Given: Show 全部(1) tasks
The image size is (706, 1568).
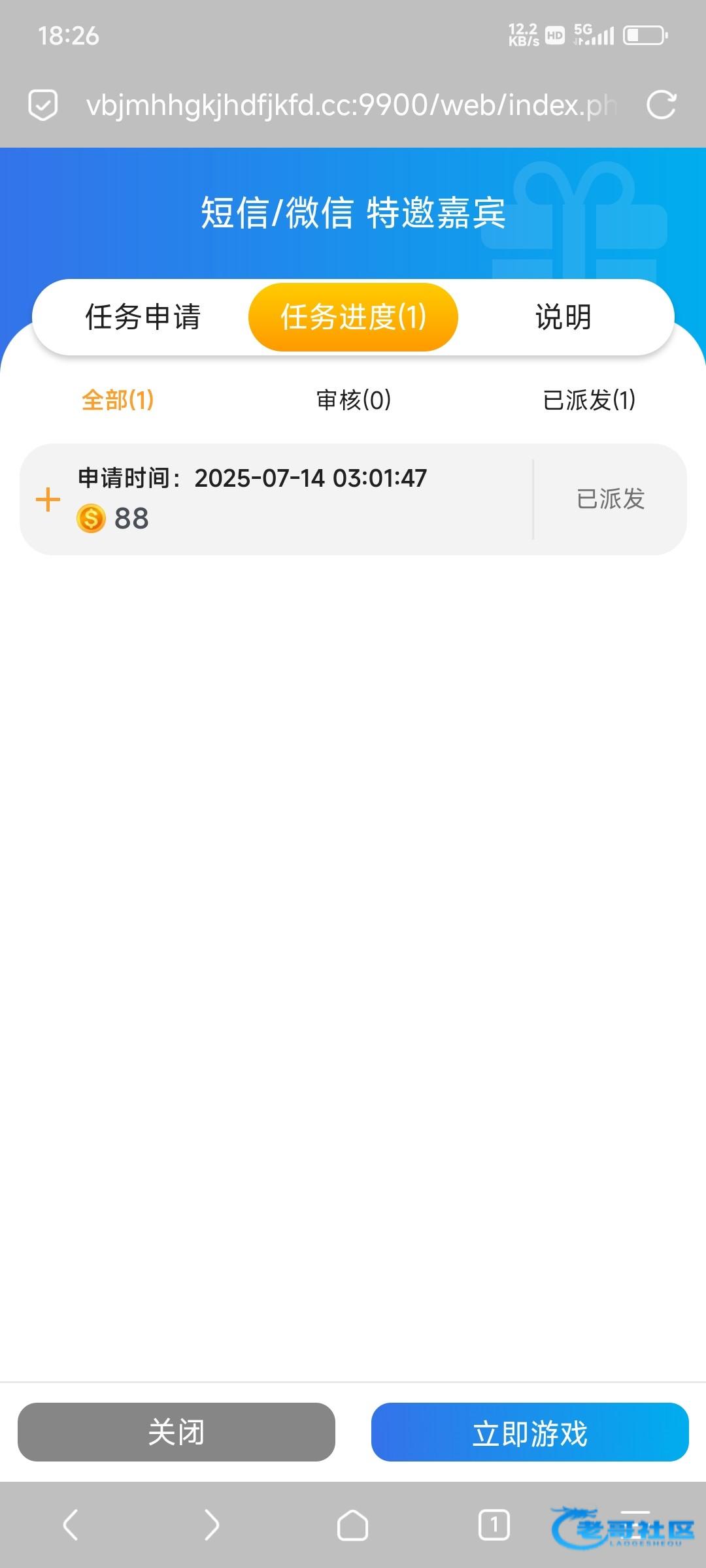Looking at the screenshot, I should 118,400.
